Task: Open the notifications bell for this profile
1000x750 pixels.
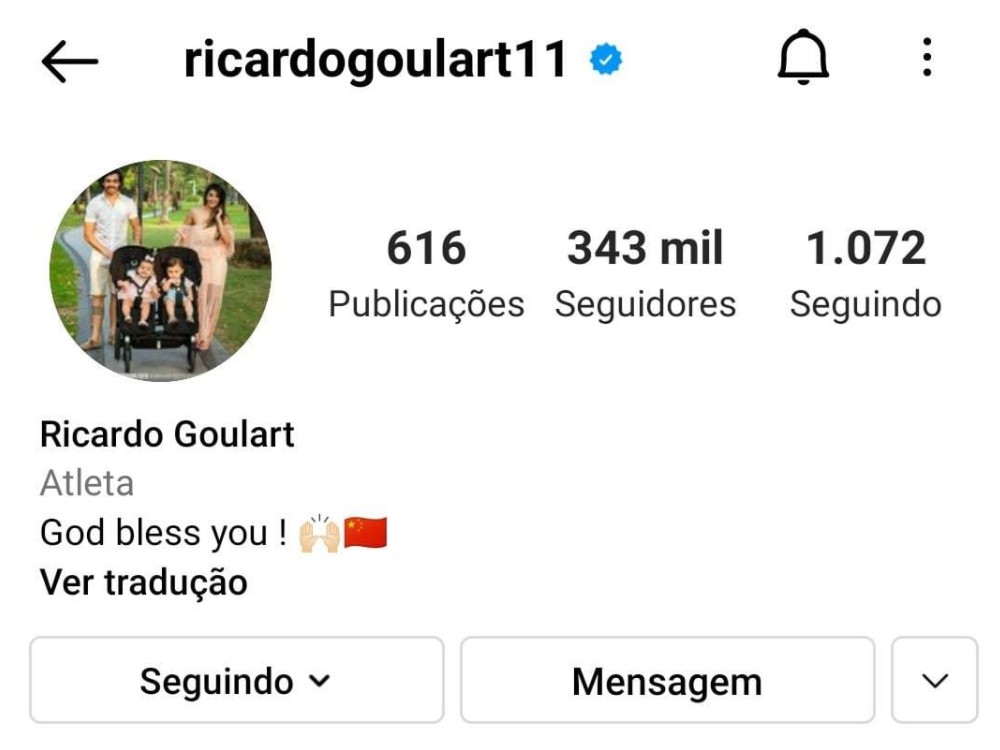Action: click(x=804, y=60)
